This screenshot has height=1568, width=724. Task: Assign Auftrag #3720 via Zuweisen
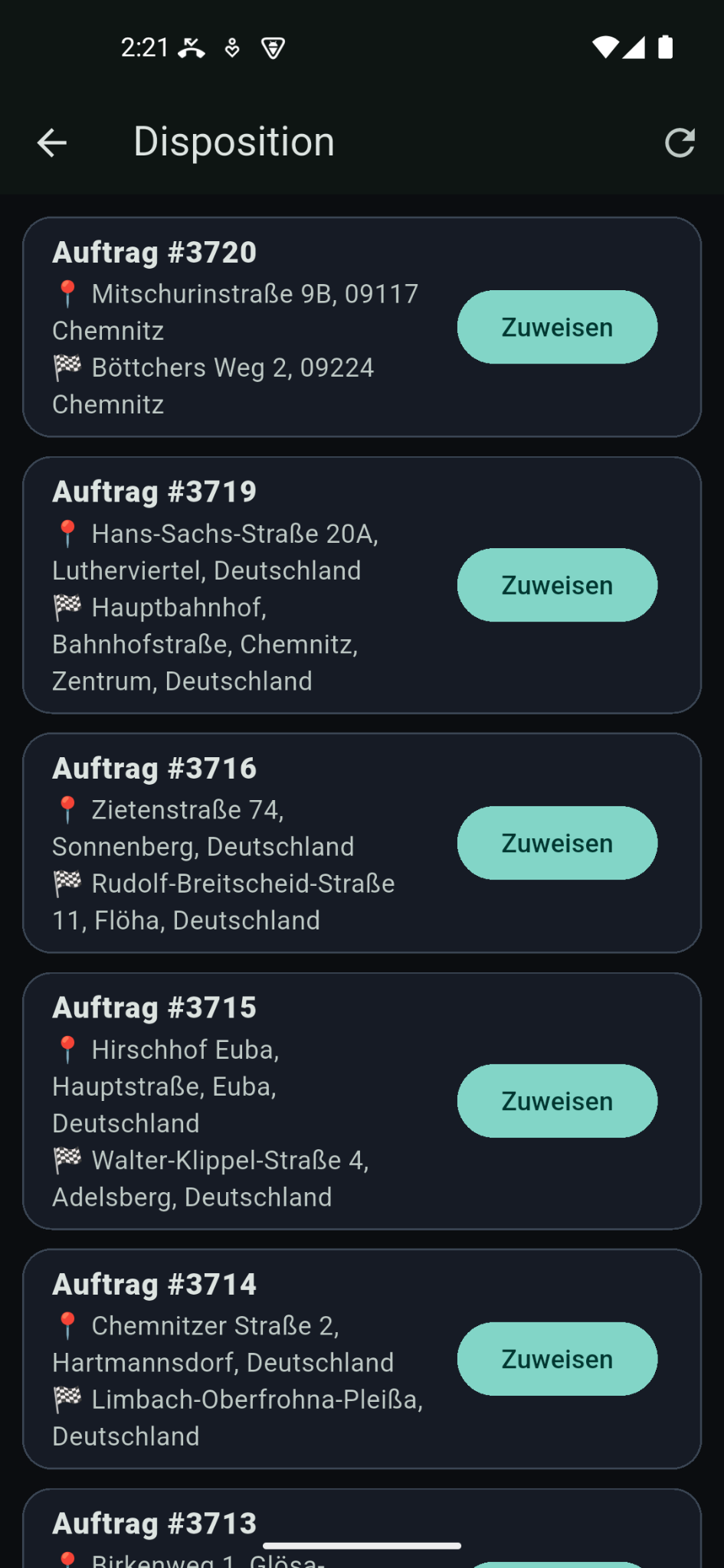pyautogui.click(x=557, y=327)
